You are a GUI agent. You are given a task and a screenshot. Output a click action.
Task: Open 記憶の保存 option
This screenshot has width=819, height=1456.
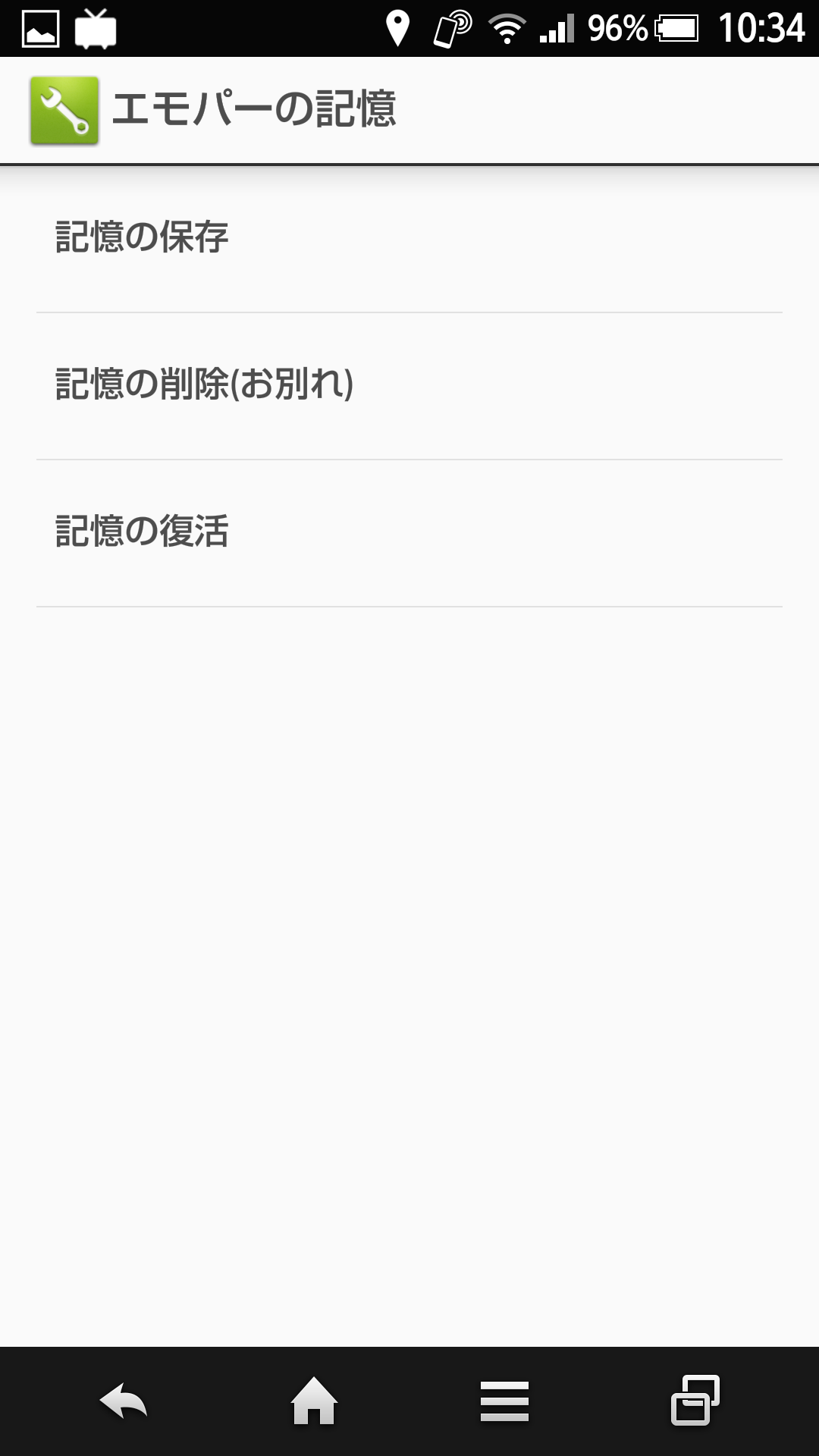[409, 238]
